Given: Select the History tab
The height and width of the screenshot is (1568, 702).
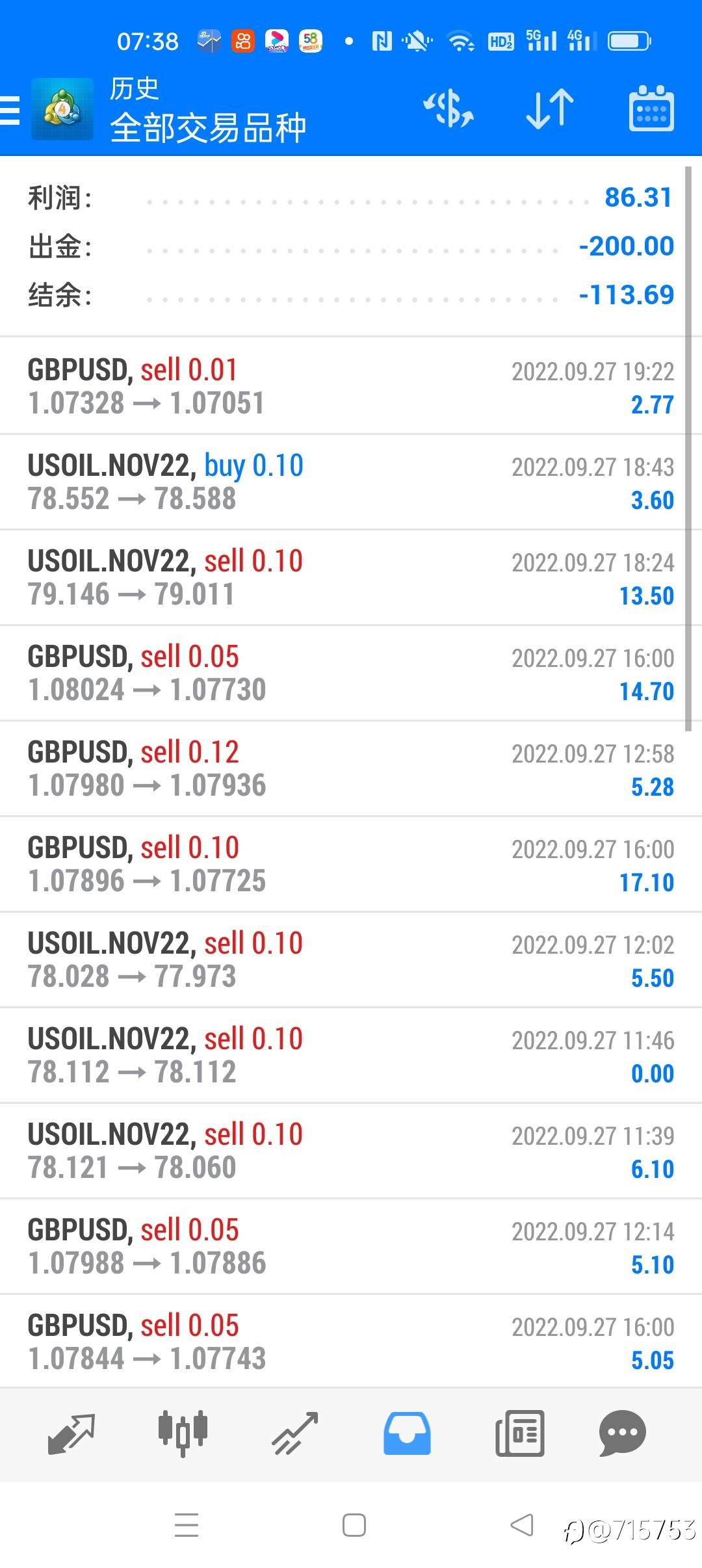Looking at the screenshot, I should [407, 1433].
